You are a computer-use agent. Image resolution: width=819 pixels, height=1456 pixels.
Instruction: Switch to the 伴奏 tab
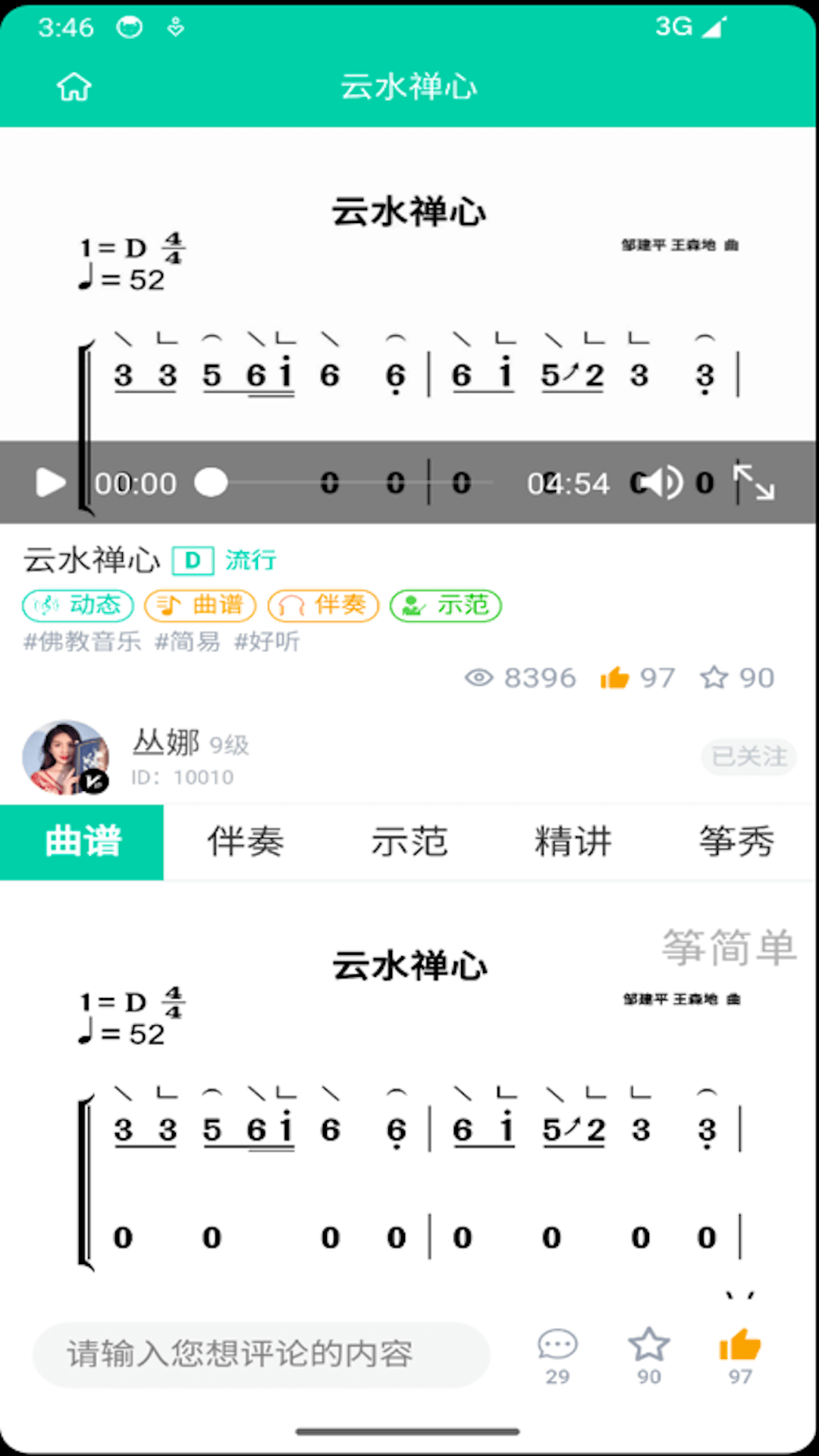246,842
